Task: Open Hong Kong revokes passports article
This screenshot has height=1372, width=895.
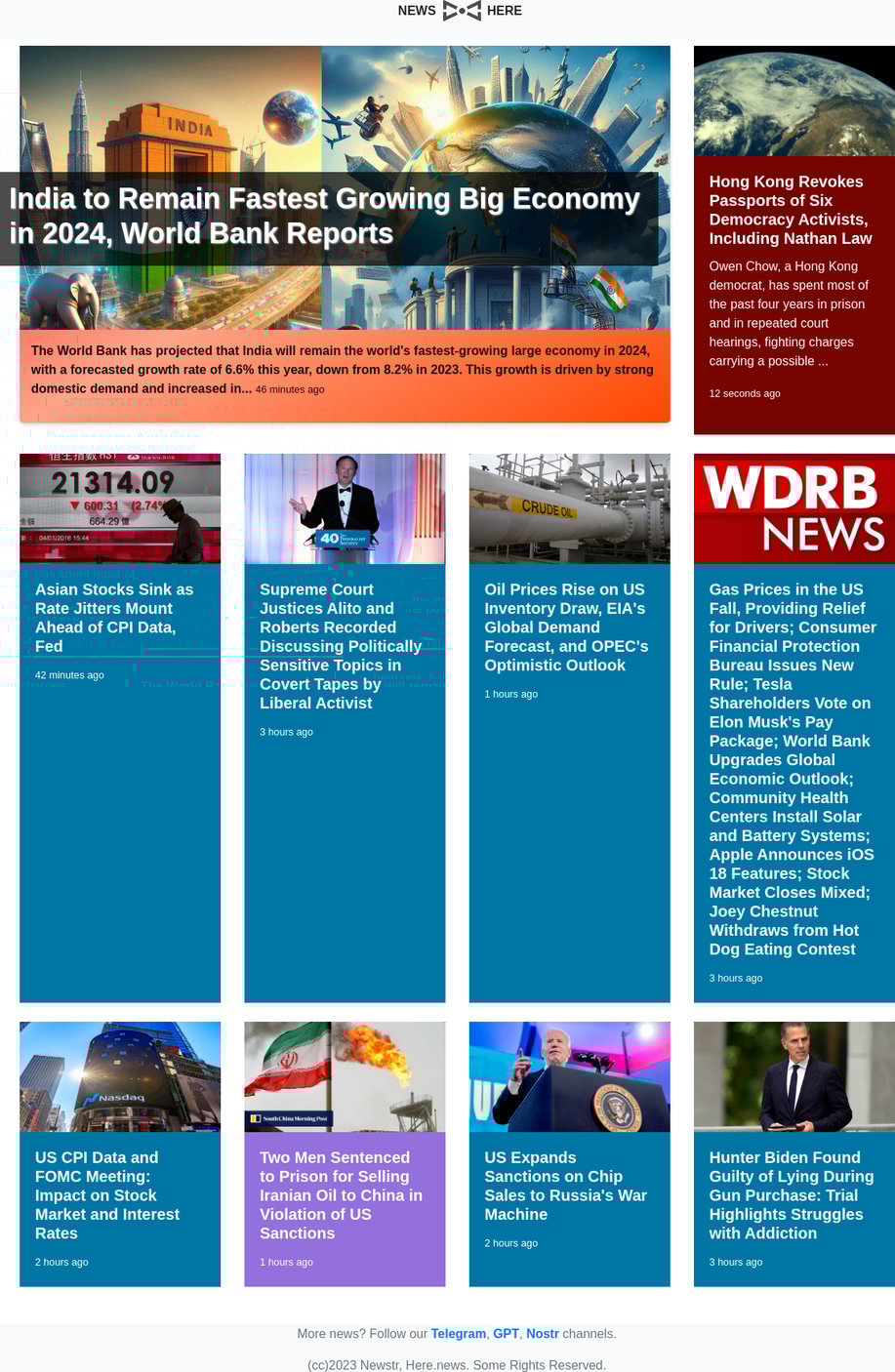Action: pyautogui.click(x=790, y=210)
